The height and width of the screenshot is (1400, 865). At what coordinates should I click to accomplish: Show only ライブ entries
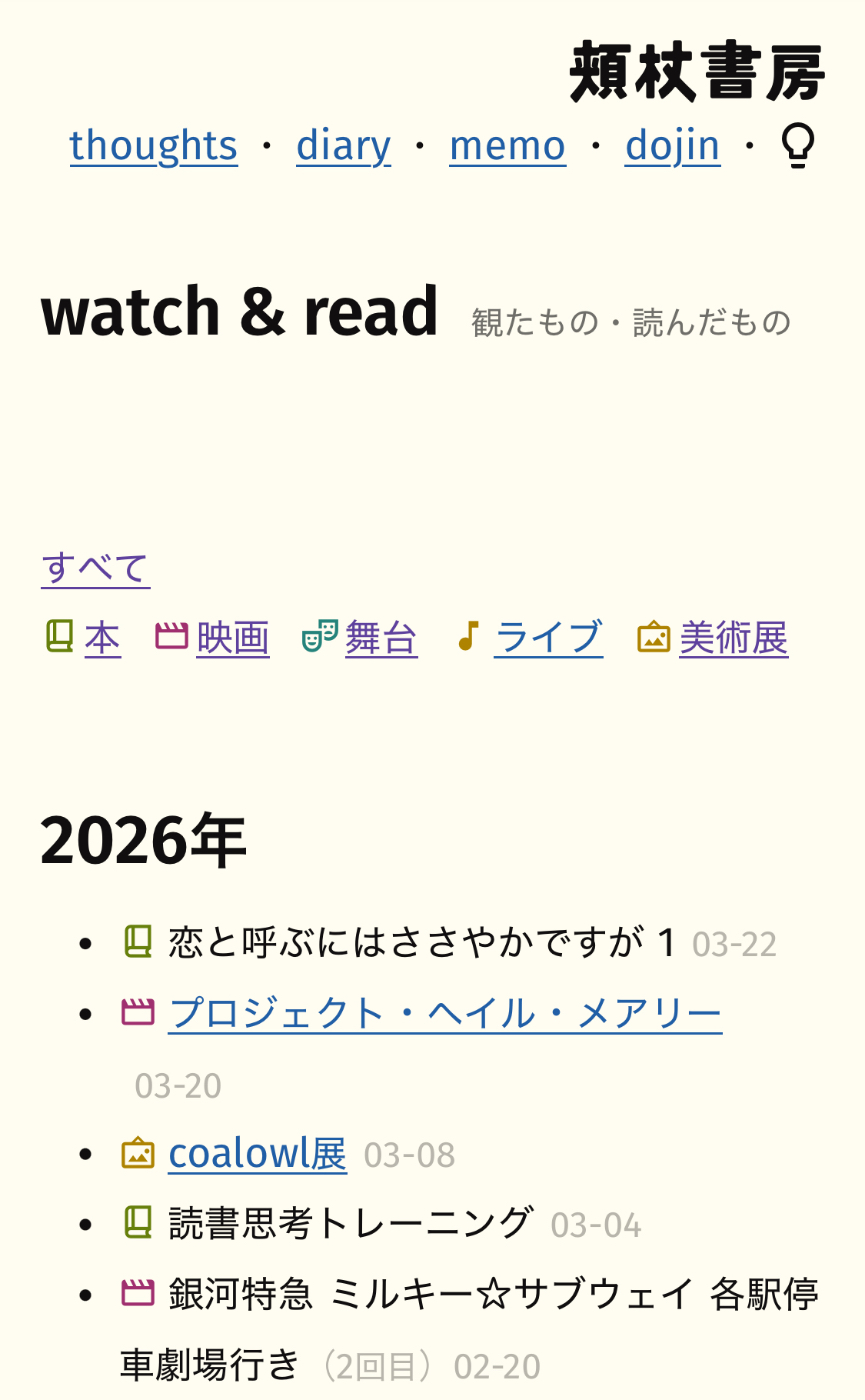pyautogui.click(x=548, y=638)
